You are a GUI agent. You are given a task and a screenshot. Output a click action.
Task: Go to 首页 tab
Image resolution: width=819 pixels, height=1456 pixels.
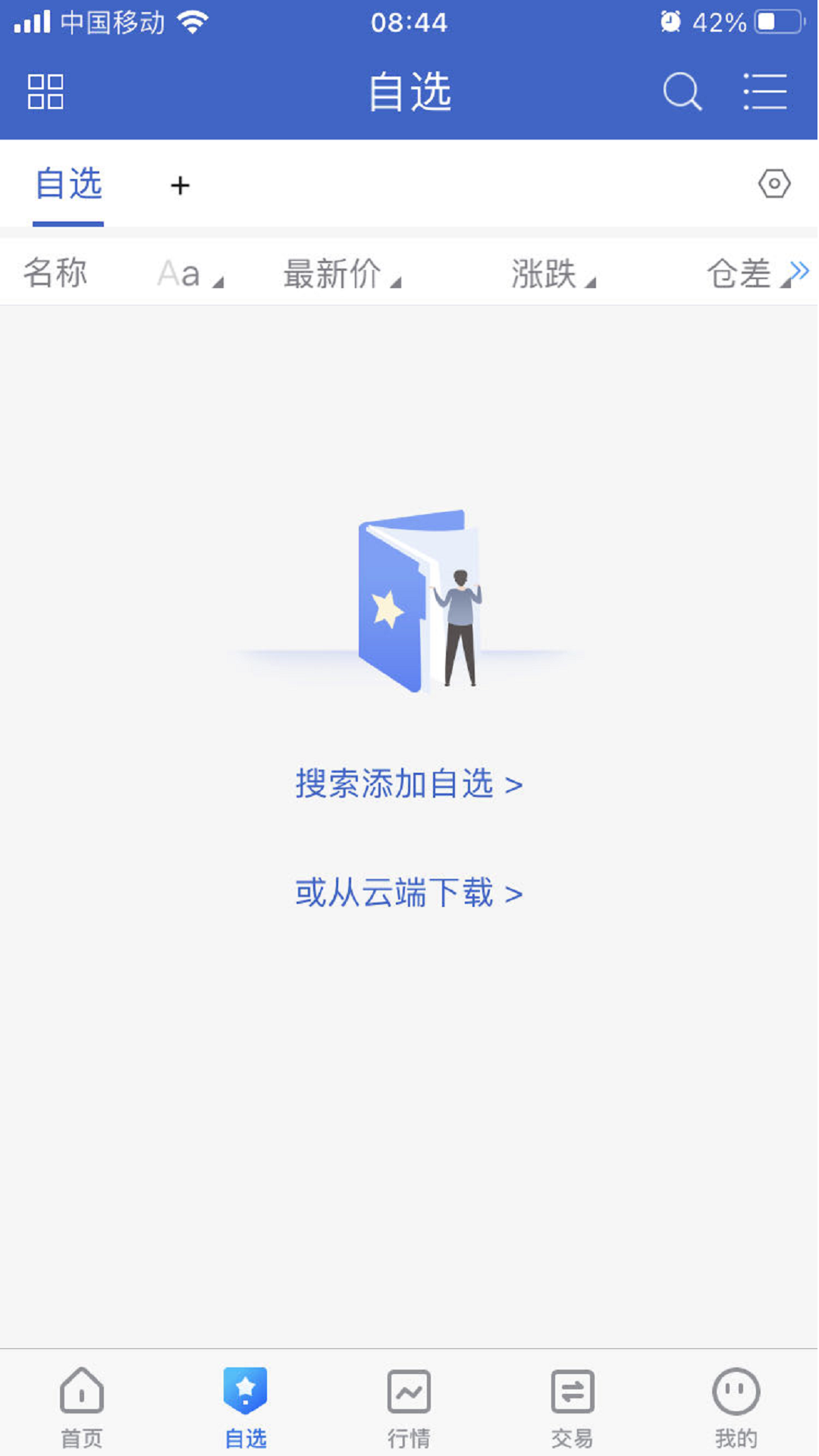tap(81, 1407)
